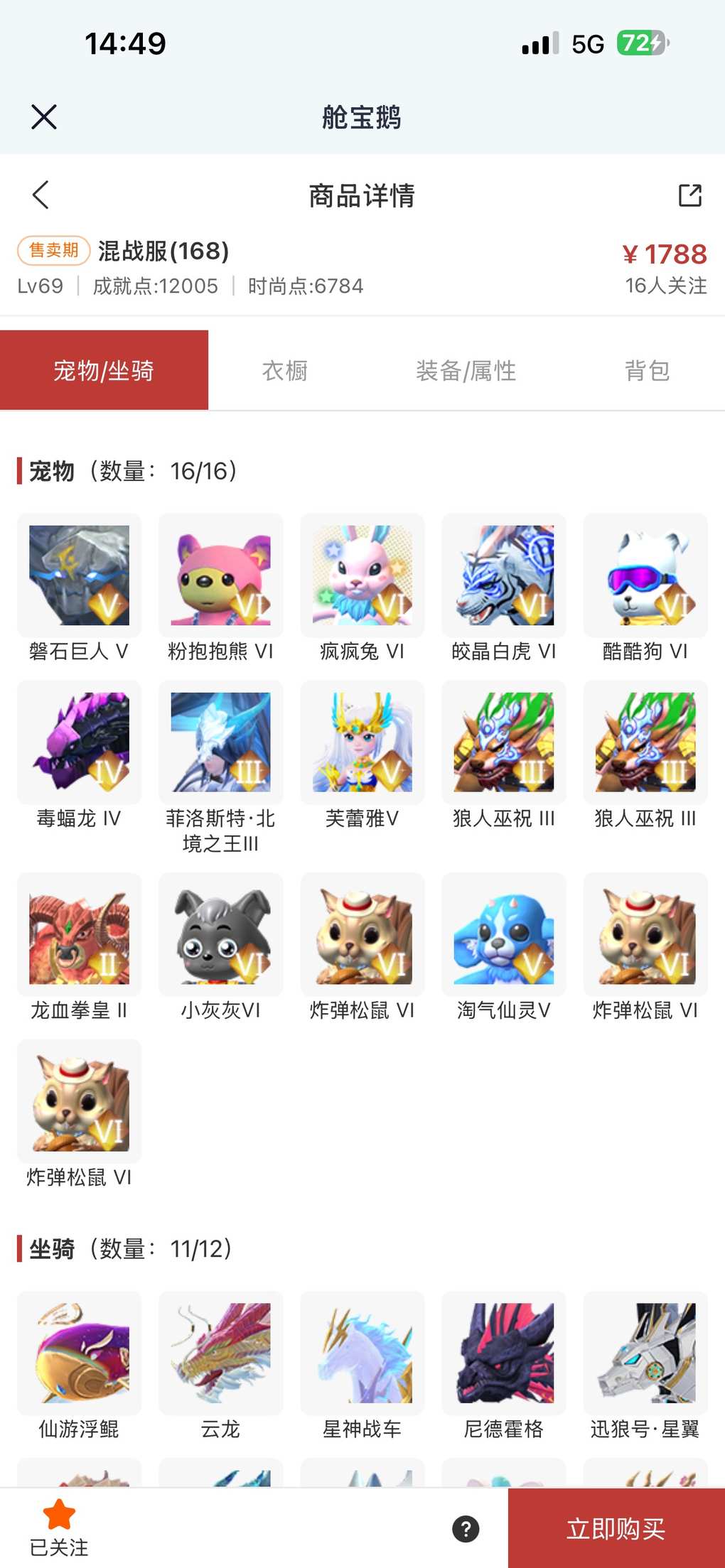View the 仙游浮鲲 mount

[x=79, y=1353]
